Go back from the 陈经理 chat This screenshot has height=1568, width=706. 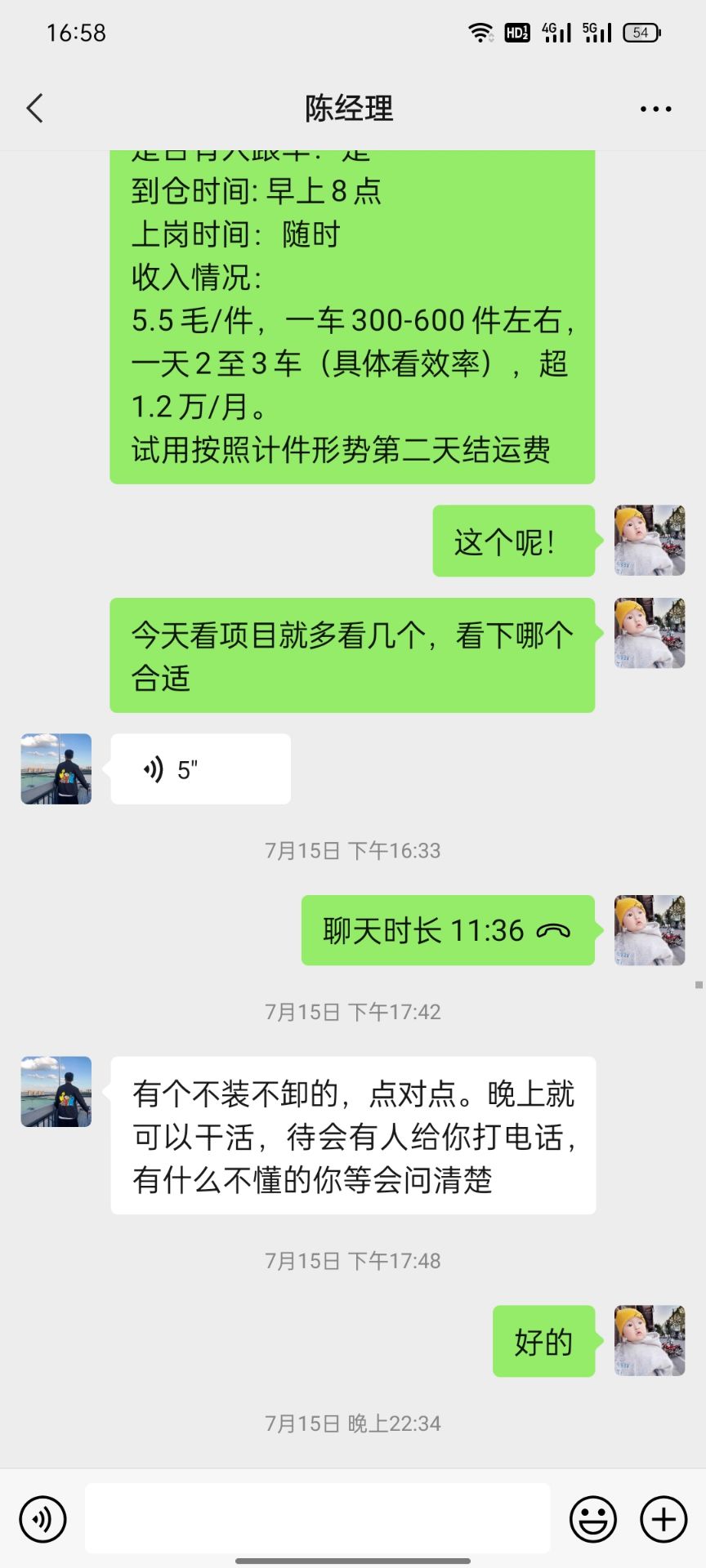[x=35, y=109]
